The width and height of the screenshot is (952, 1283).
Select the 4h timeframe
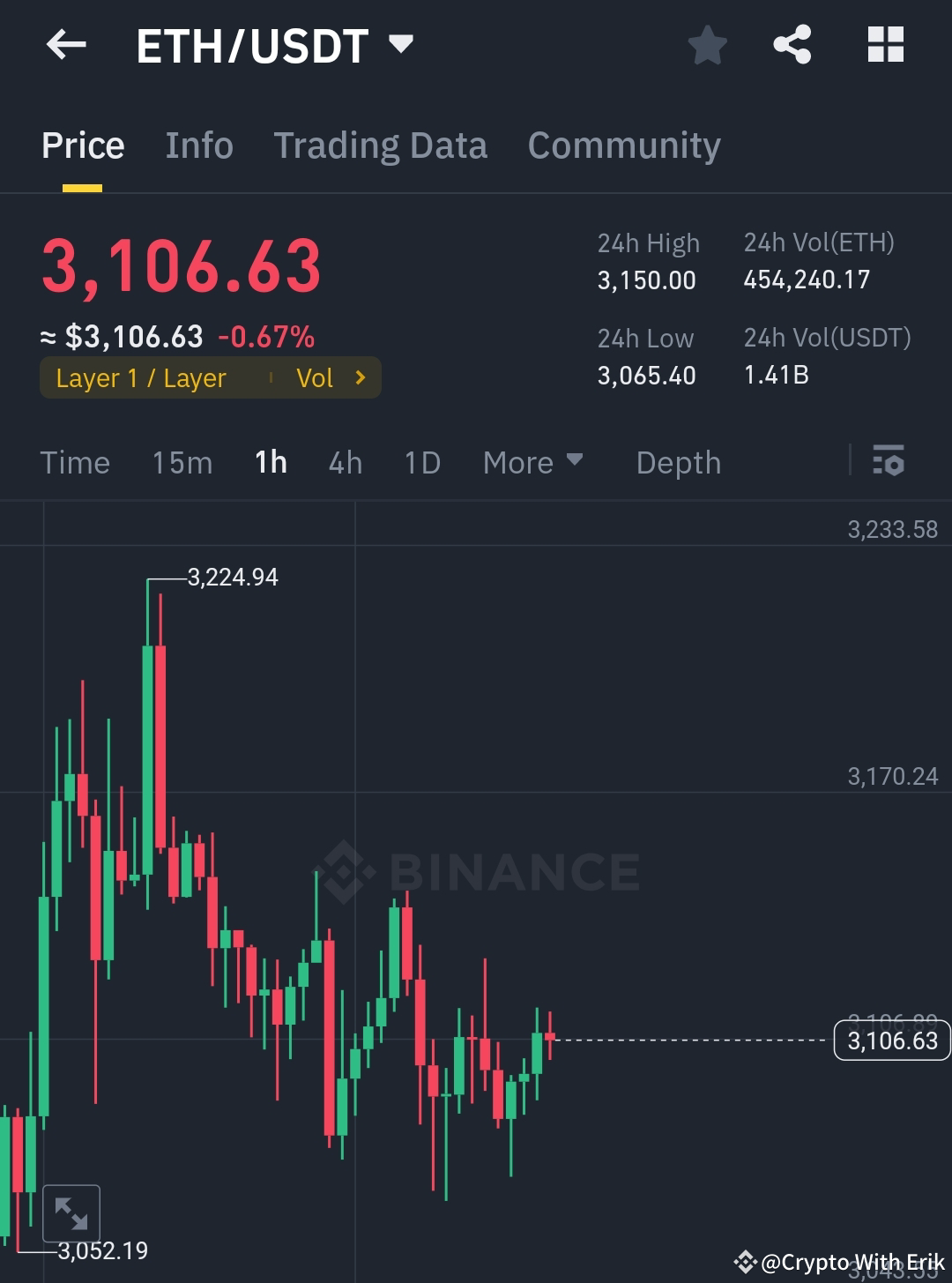pos(345,461)
